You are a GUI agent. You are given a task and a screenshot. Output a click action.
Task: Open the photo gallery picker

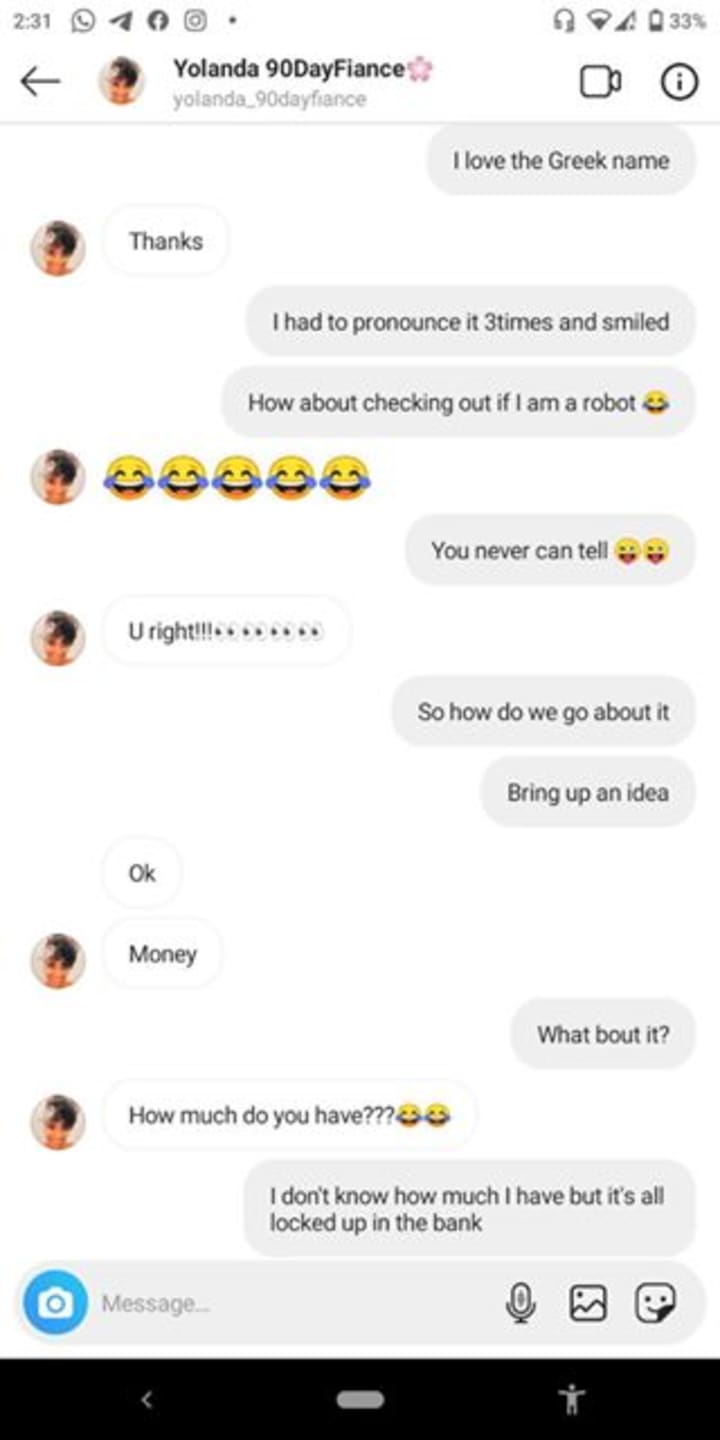tap(588, 1303)
